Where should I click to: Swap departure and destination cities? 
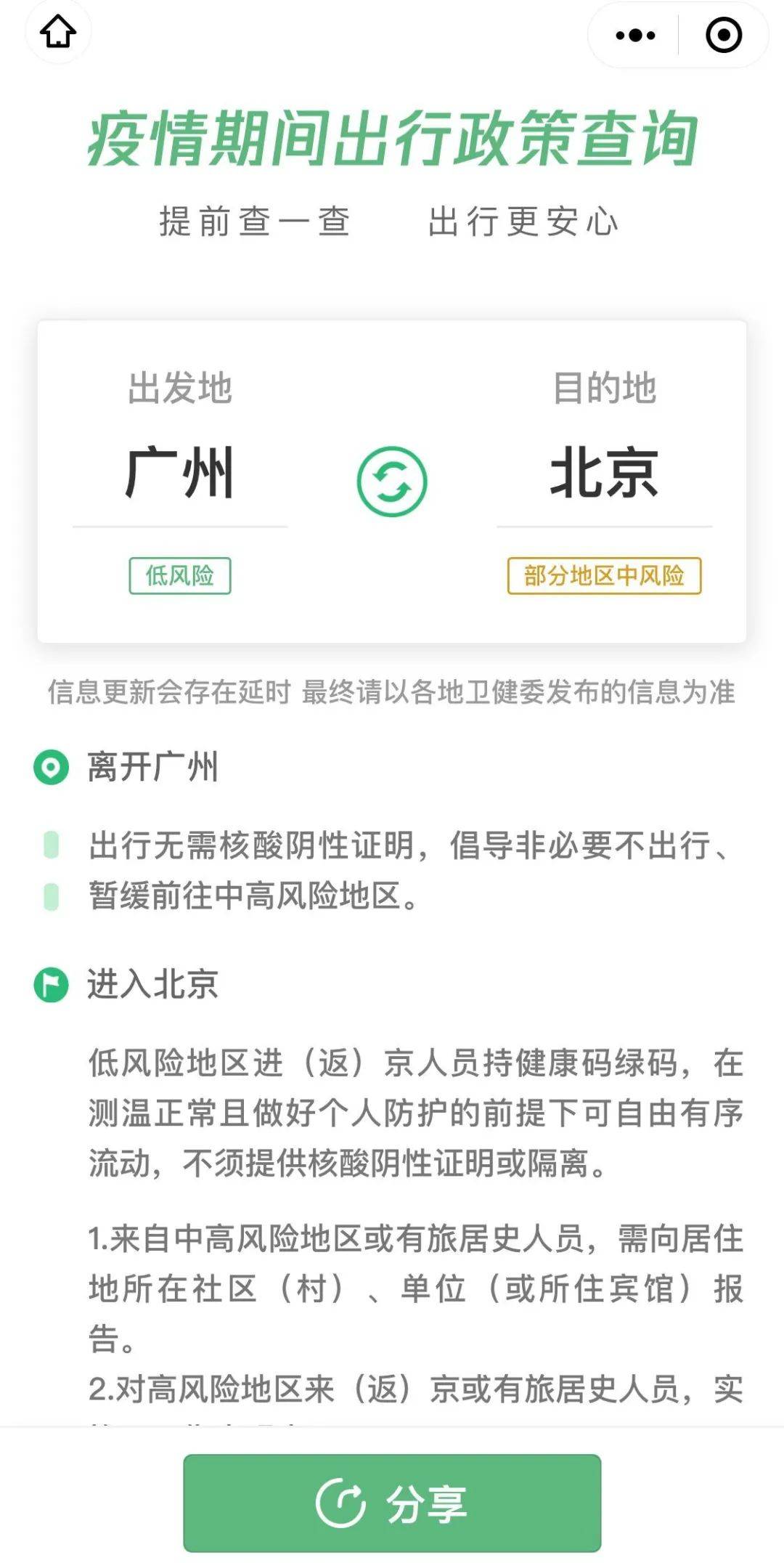[392, 482]
